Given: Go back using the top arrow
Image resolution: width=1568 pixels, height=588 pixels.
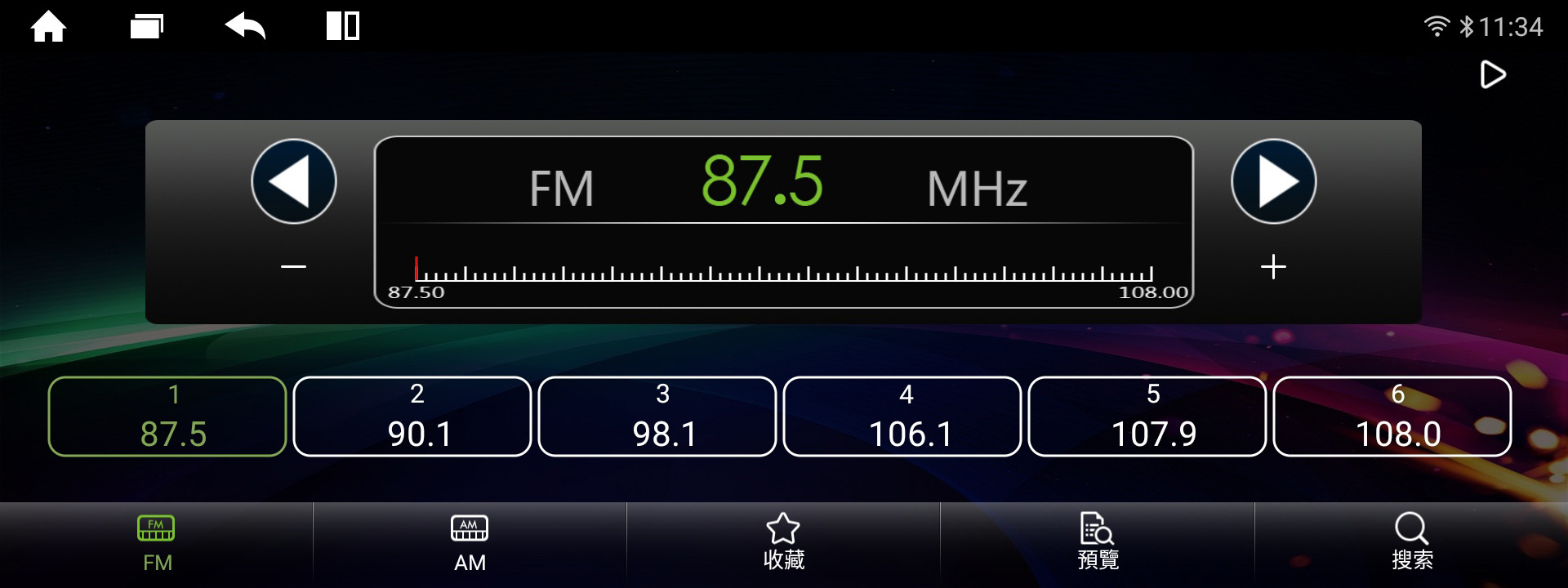Looking at the screenshot, I should [x=245, y=27].
